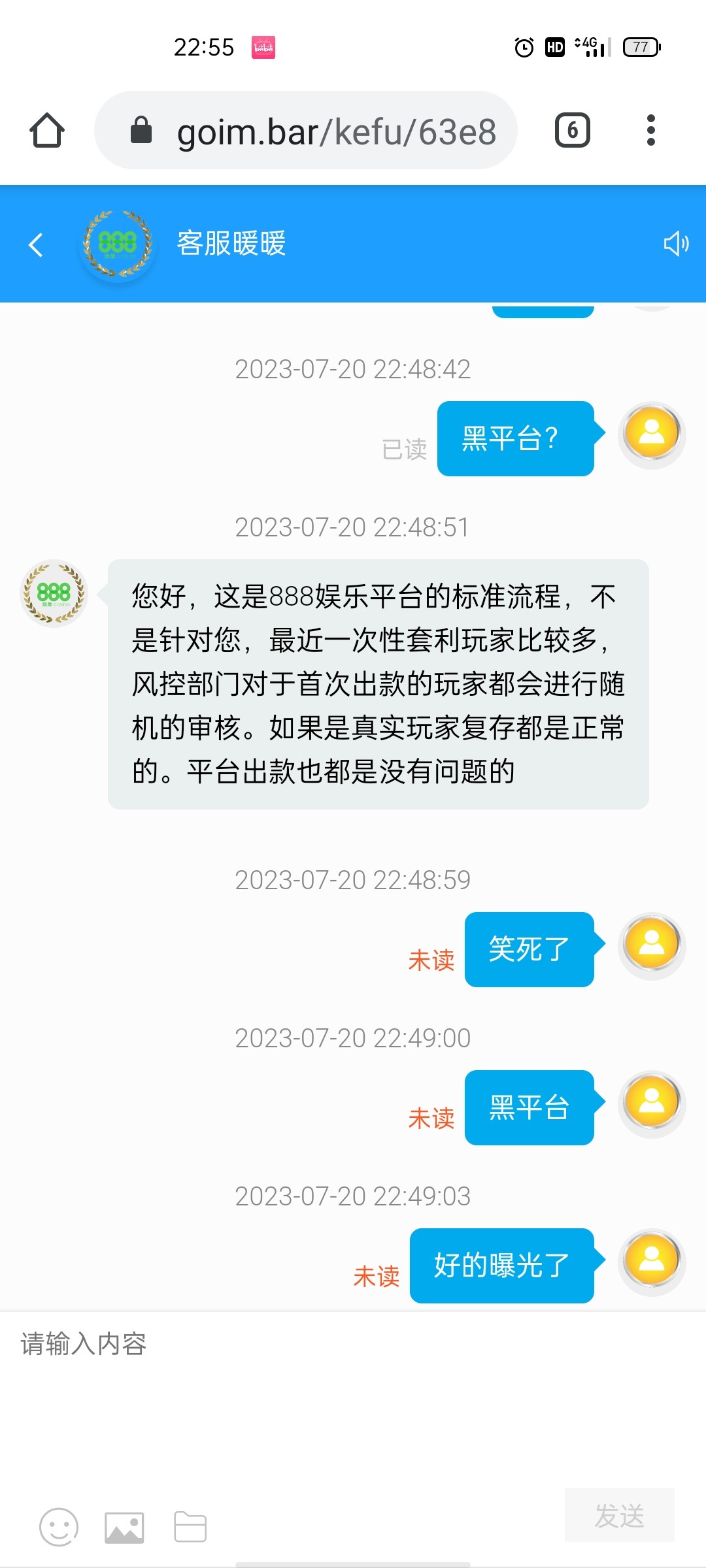The height and width of the screenshot is (1568, 706).
Task: Go to the browser home page
Action: 47,131
